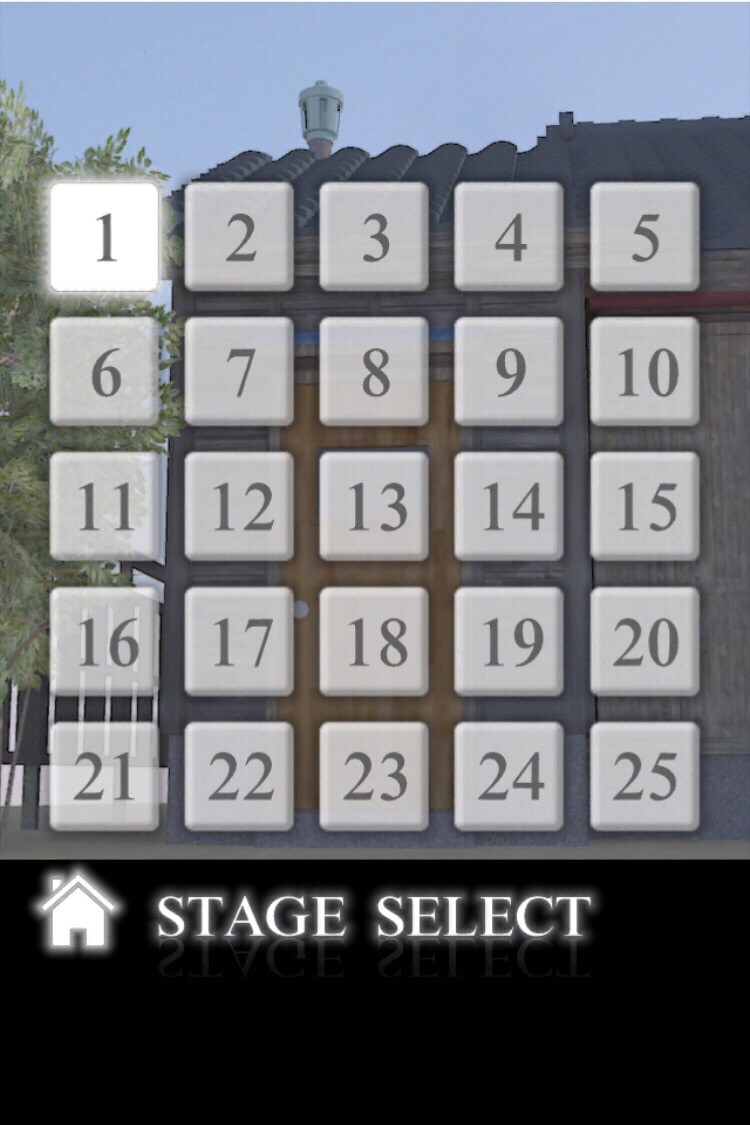Open stage 22
This screenshot has height=1125, width=750.
[239, 776]
